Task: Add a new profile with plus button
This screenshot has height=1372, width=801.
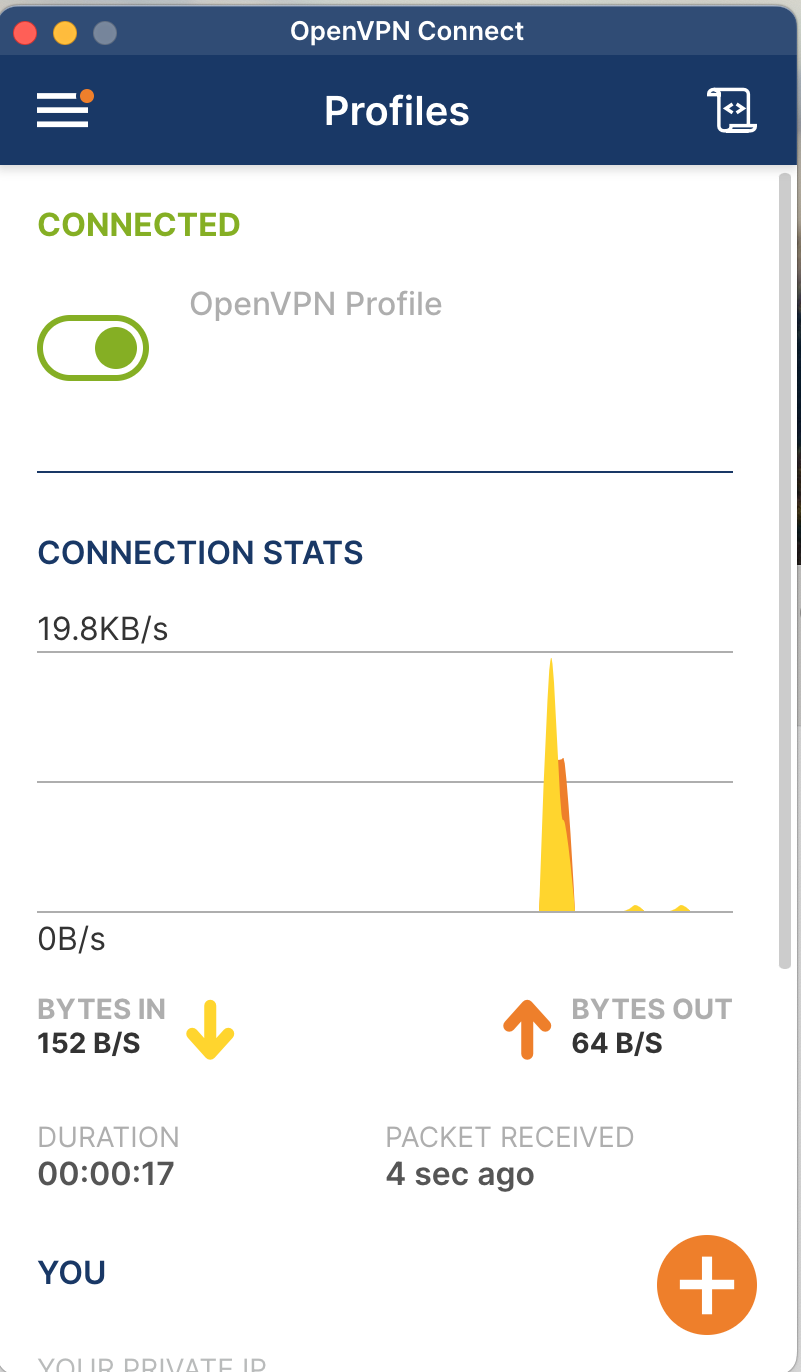Action: coord(706,1285)
